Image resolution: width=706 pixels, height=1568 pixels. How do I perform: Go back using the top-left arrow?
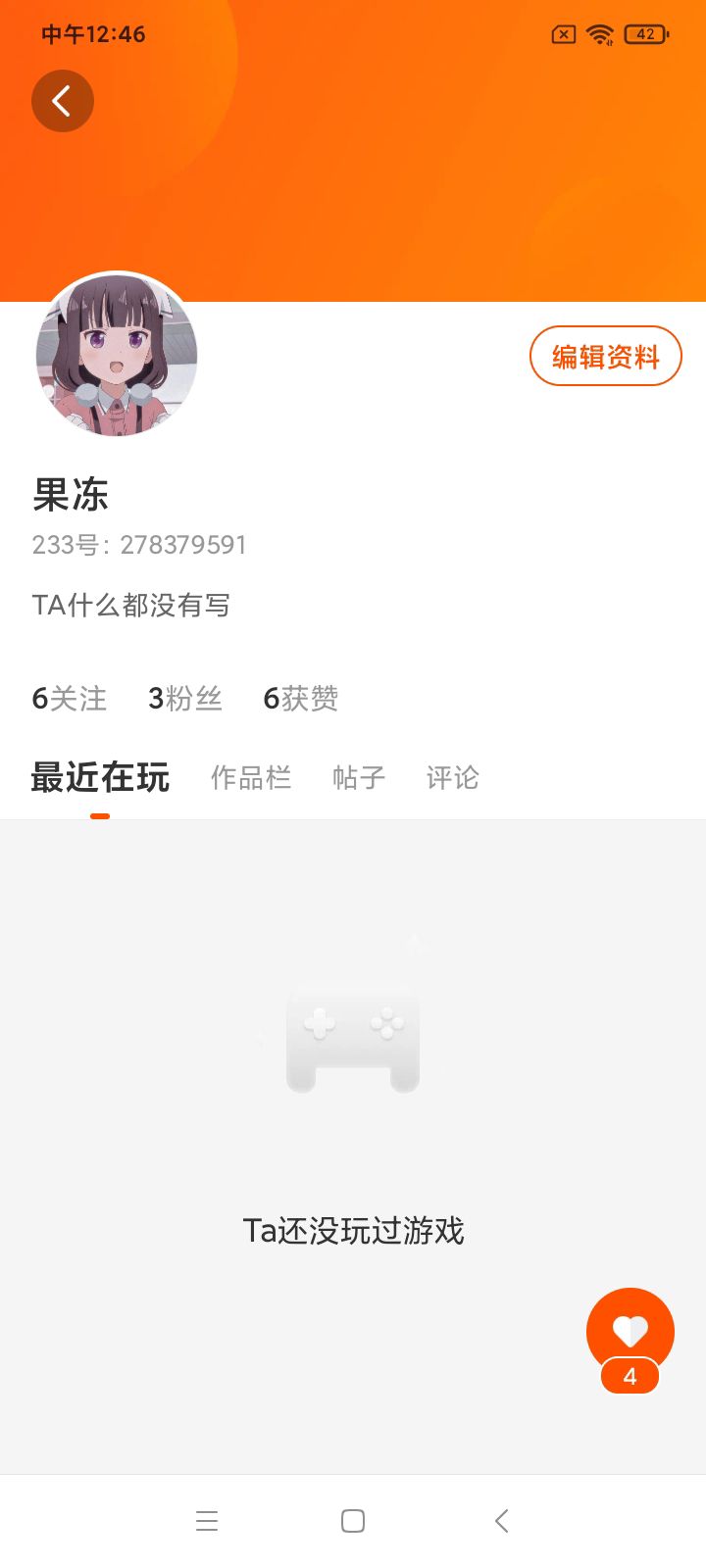pos(63,101)
